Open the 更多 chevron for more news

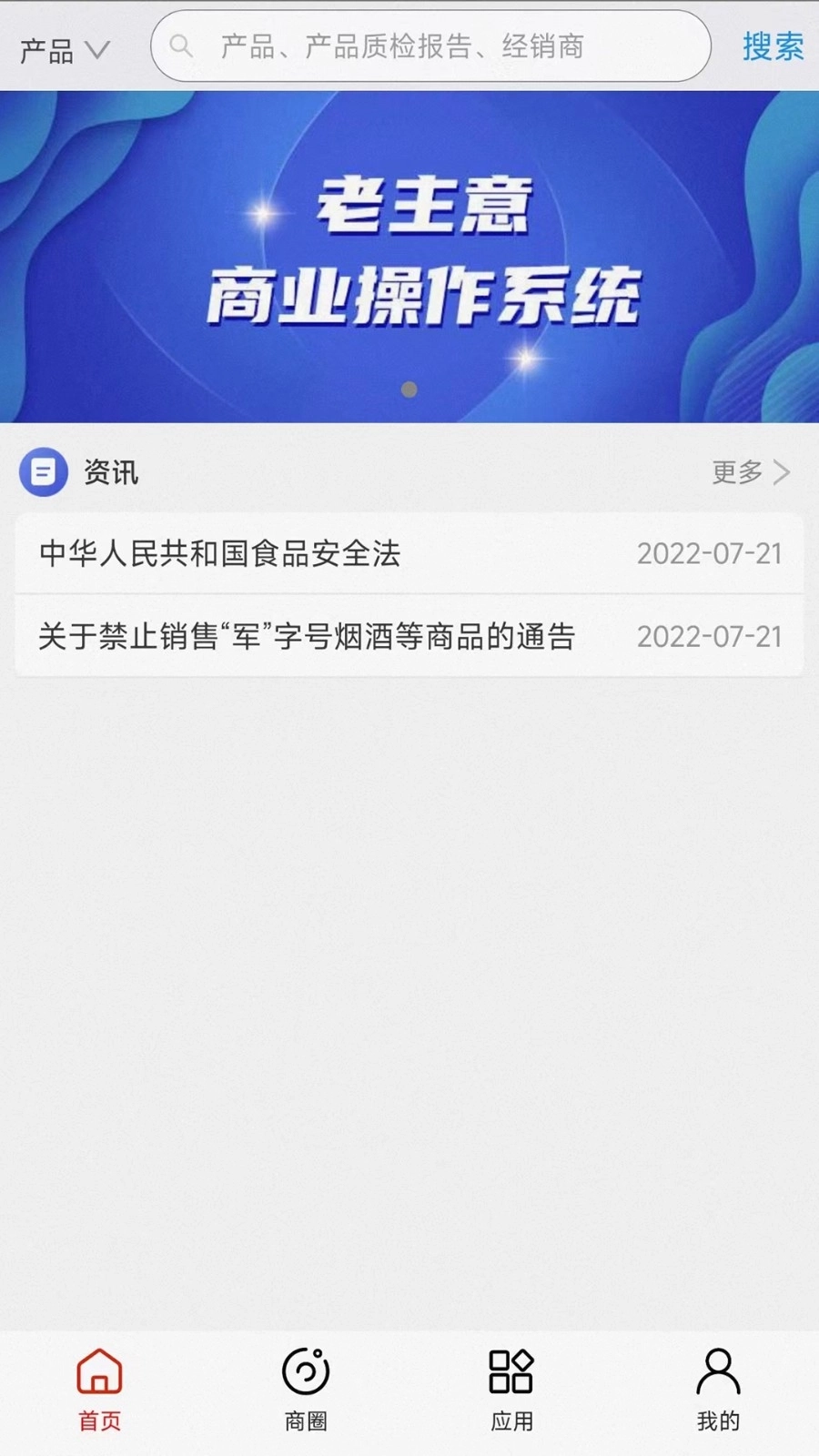(x=781, y=472)
